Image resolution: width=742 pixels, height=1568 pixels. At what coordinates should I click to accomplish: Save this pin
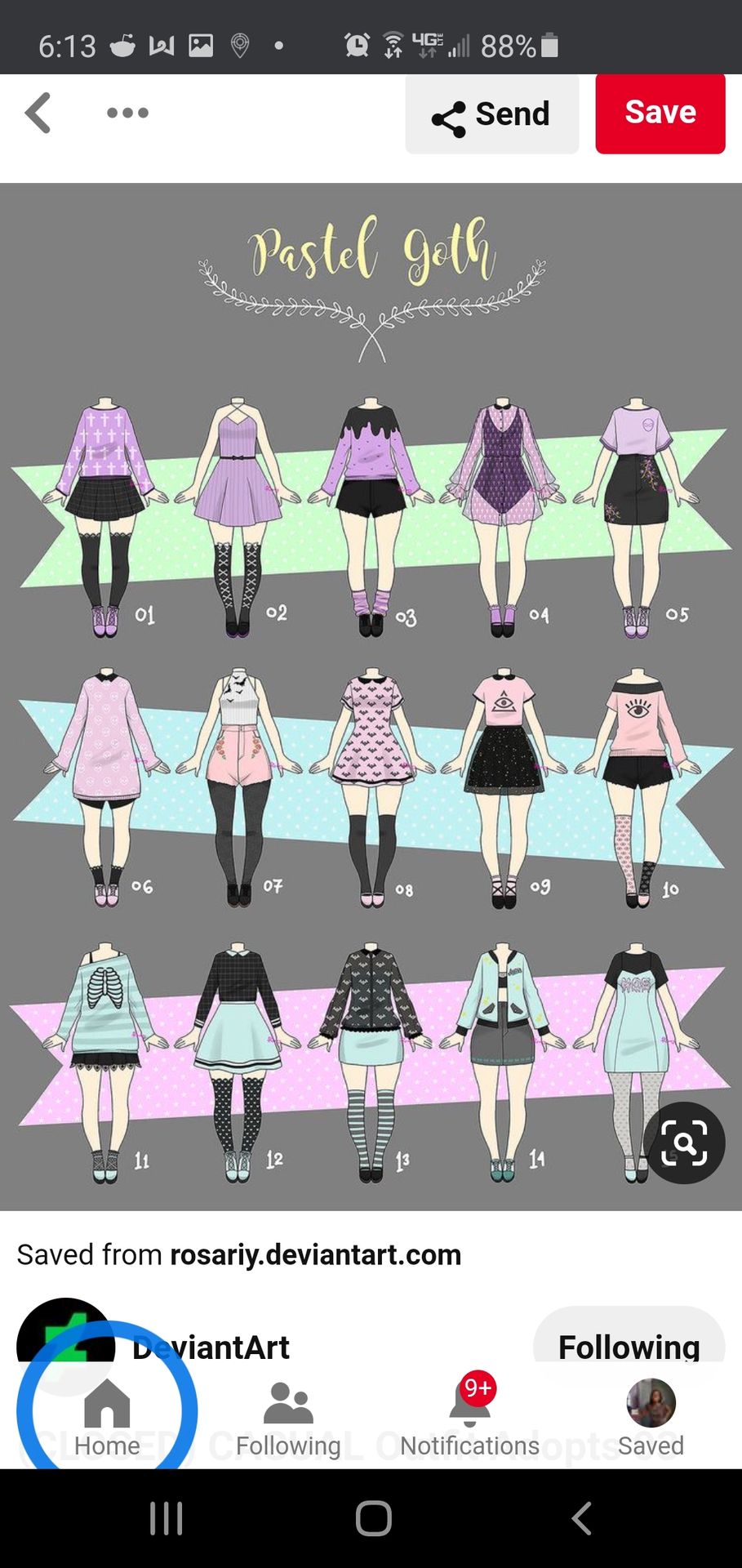(660, 113)
